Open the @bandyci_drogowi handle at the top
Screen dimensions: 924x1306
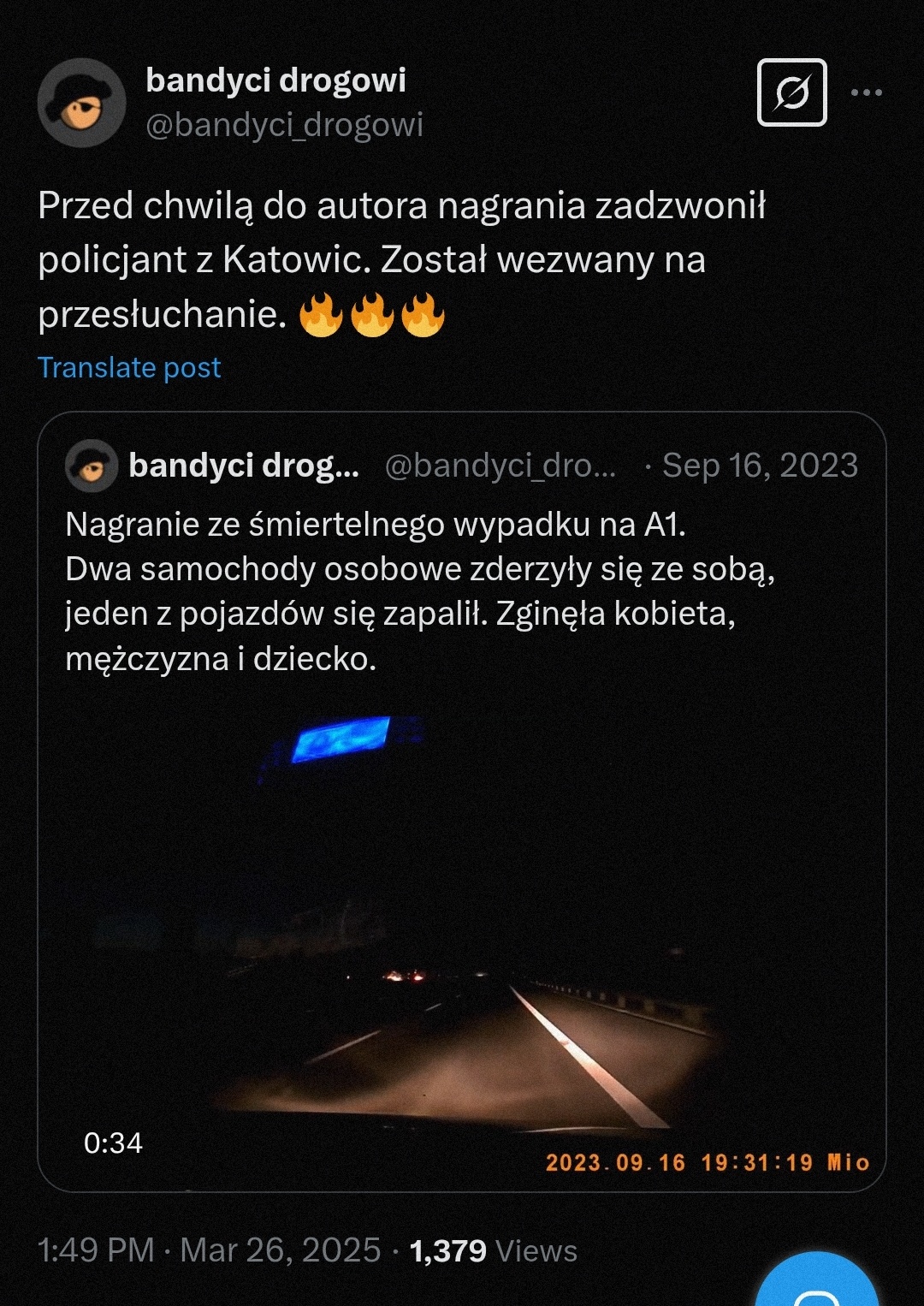point(284,125)
